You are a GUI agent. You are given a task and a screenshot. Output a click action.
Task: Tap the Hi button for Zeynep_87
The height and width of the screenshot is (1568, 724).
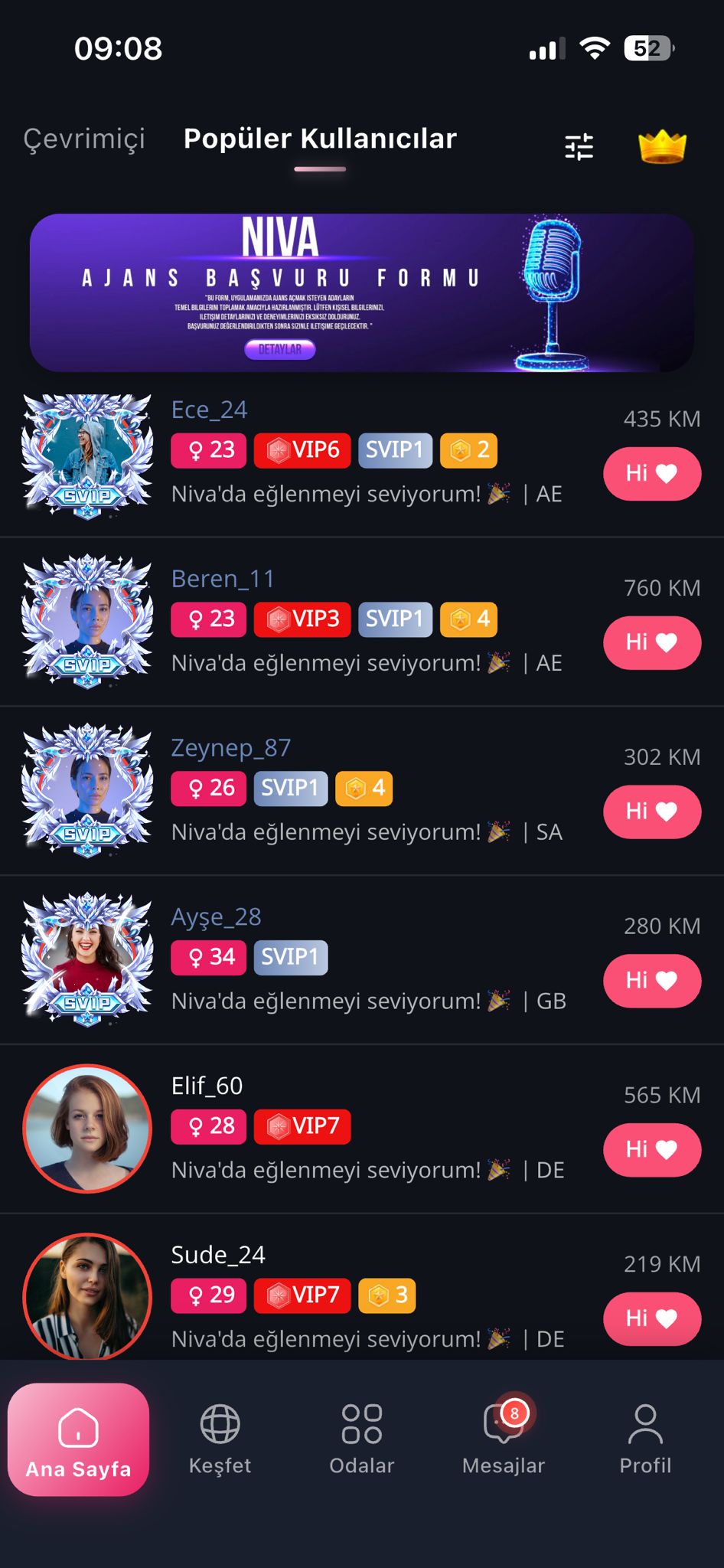pyautogui.click(x=652, y=812)
